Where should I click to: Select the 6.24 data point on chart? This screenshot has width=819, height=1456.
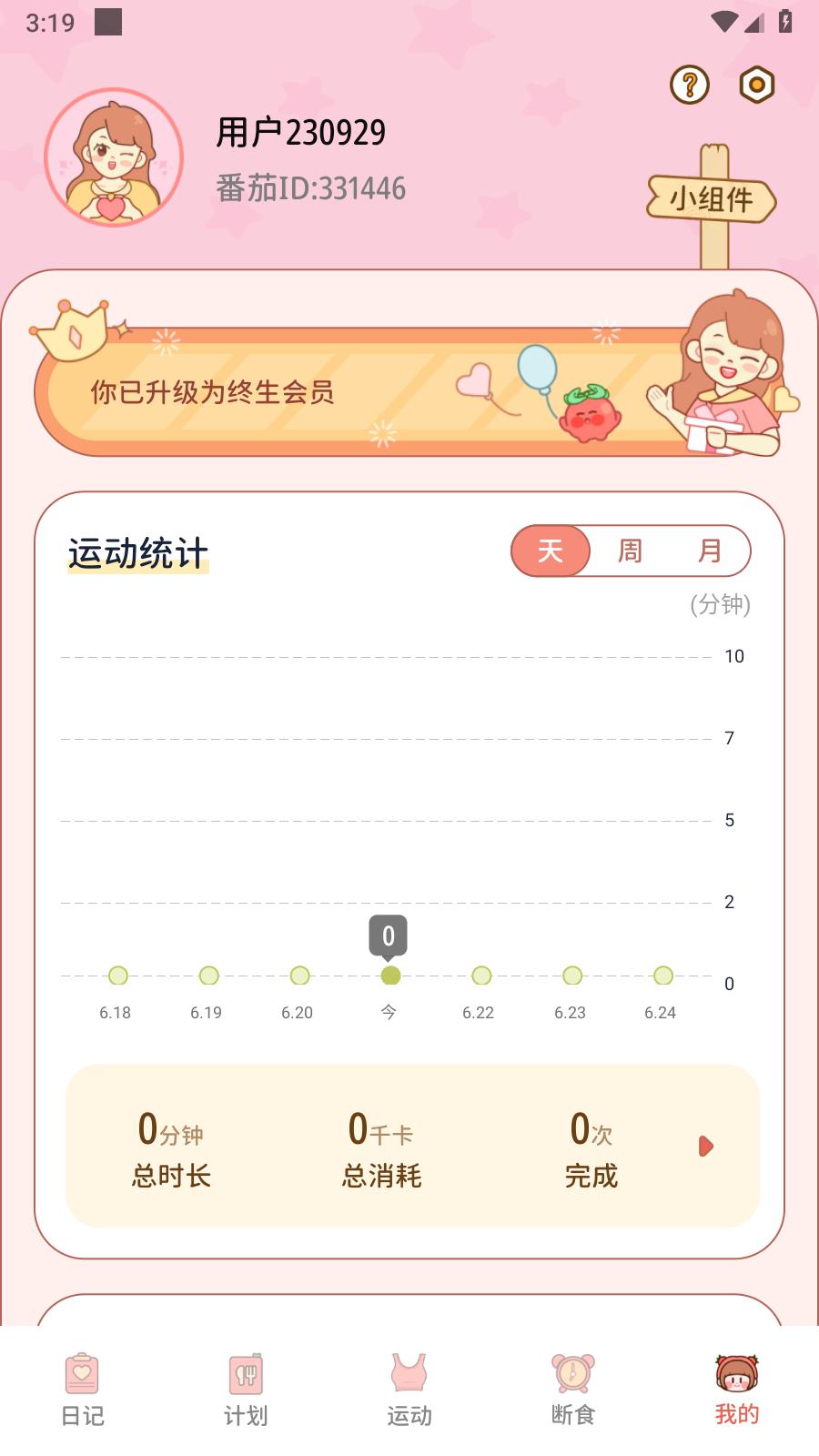(662, 976)
